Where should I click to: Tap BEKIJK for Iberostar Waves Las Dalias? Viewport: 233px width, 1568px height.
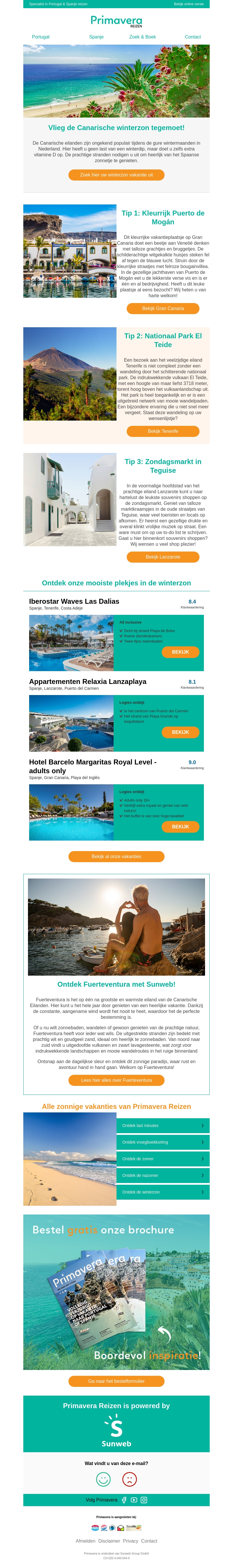pos(180,652)
